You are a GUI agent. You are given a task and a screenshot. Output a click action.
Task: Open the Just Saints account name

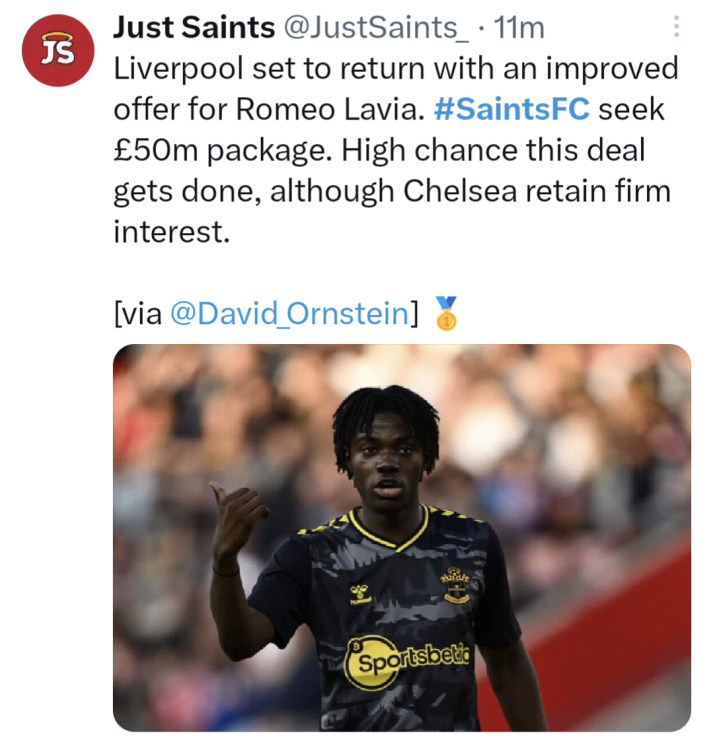pyautogui.click(x=193, y=28)
